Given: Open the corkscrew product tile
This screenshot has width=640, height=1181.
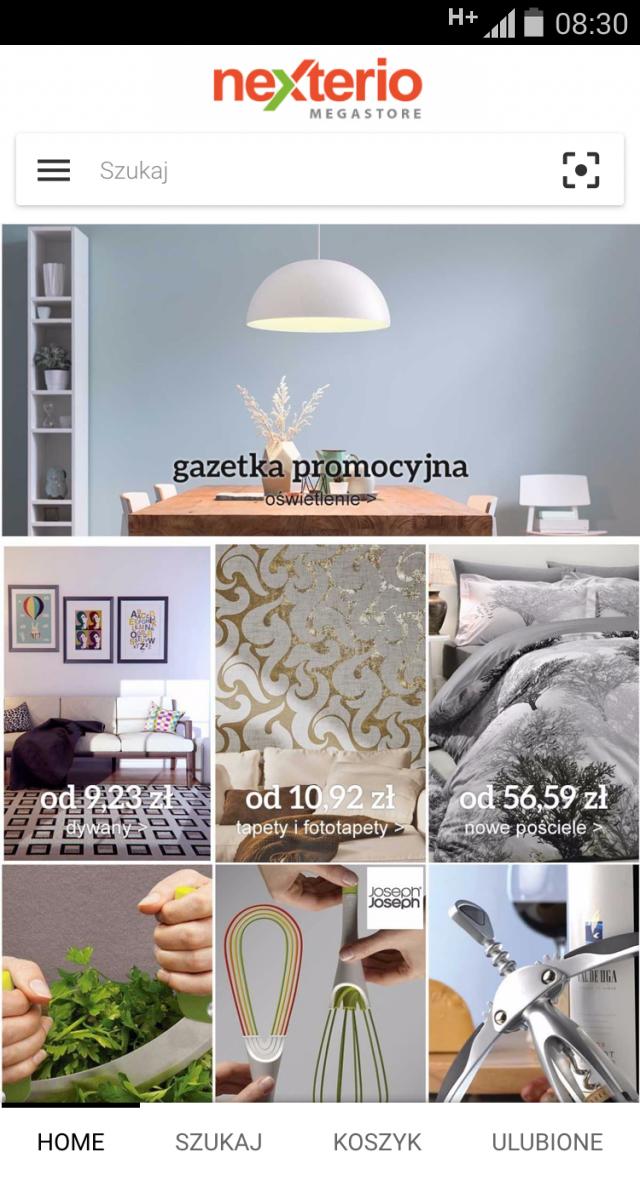Looking at the screenshot, I should (533, 984).
